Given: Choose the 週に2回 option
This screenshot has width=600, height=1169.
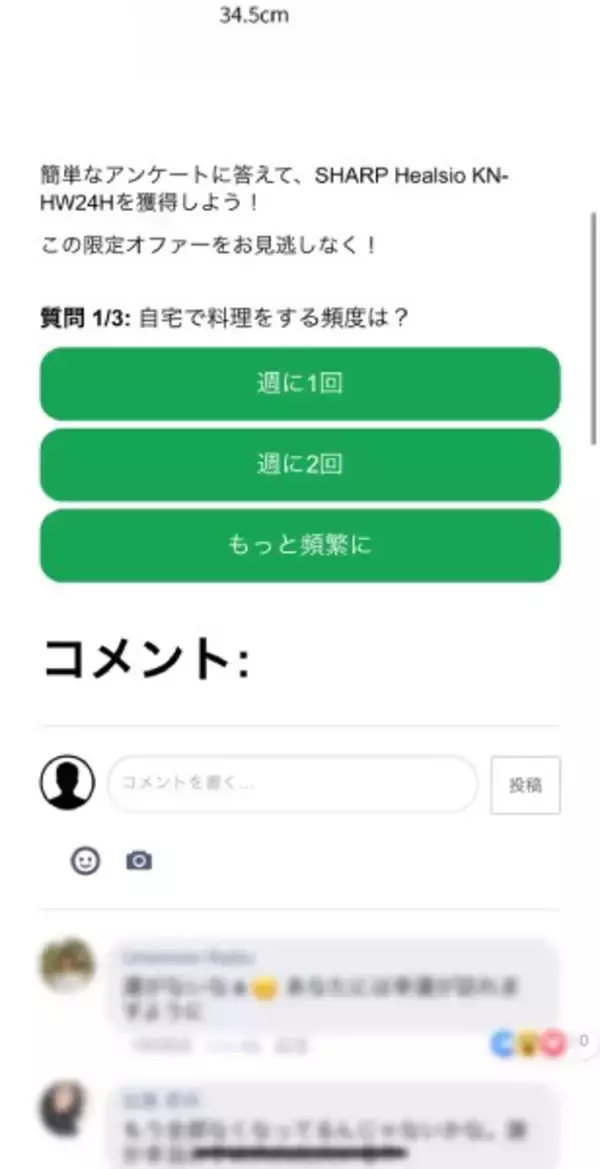Looking at the screenshot, I should (299, 465).
